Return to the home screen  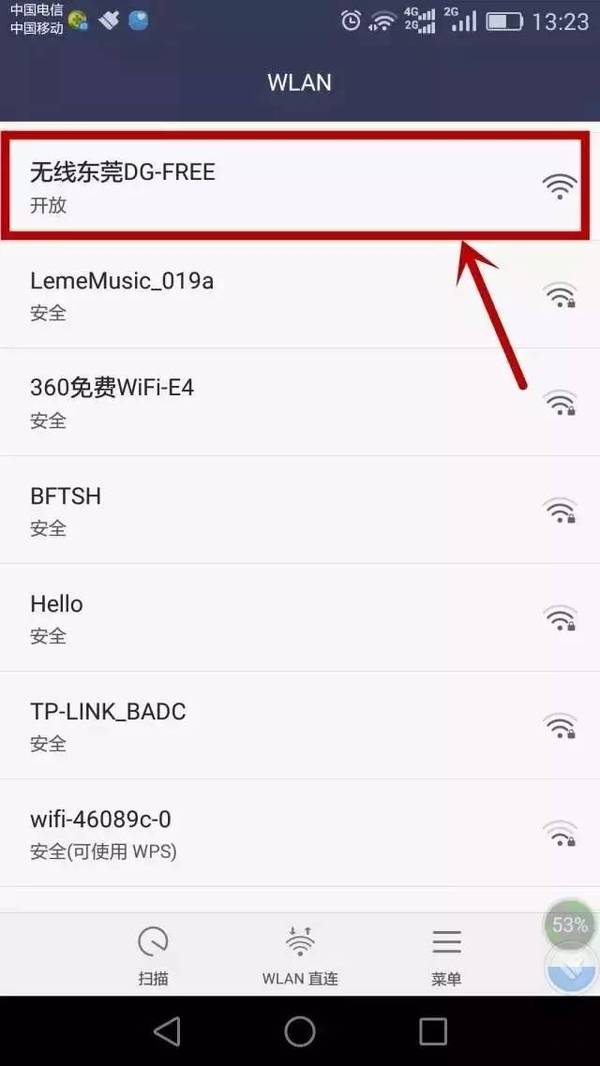click(x=300, y=1031)
